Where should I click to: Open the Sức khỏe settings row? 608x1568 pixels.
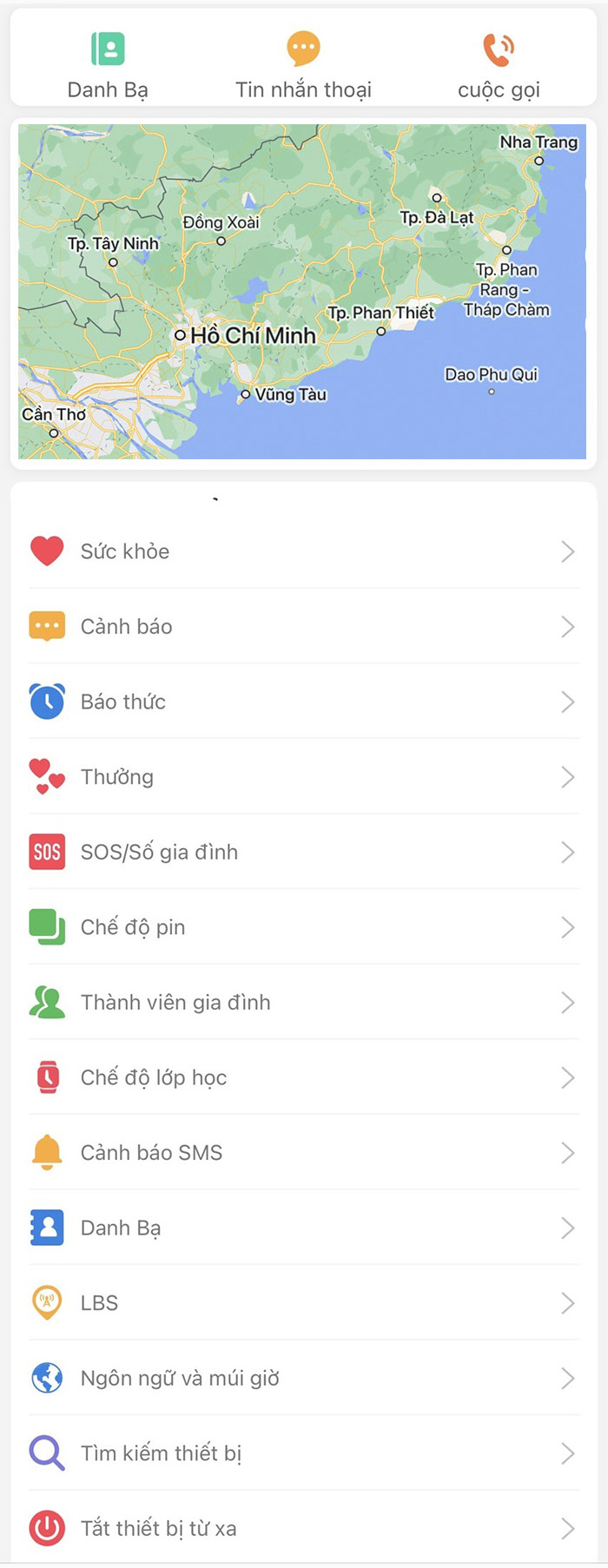303,551
